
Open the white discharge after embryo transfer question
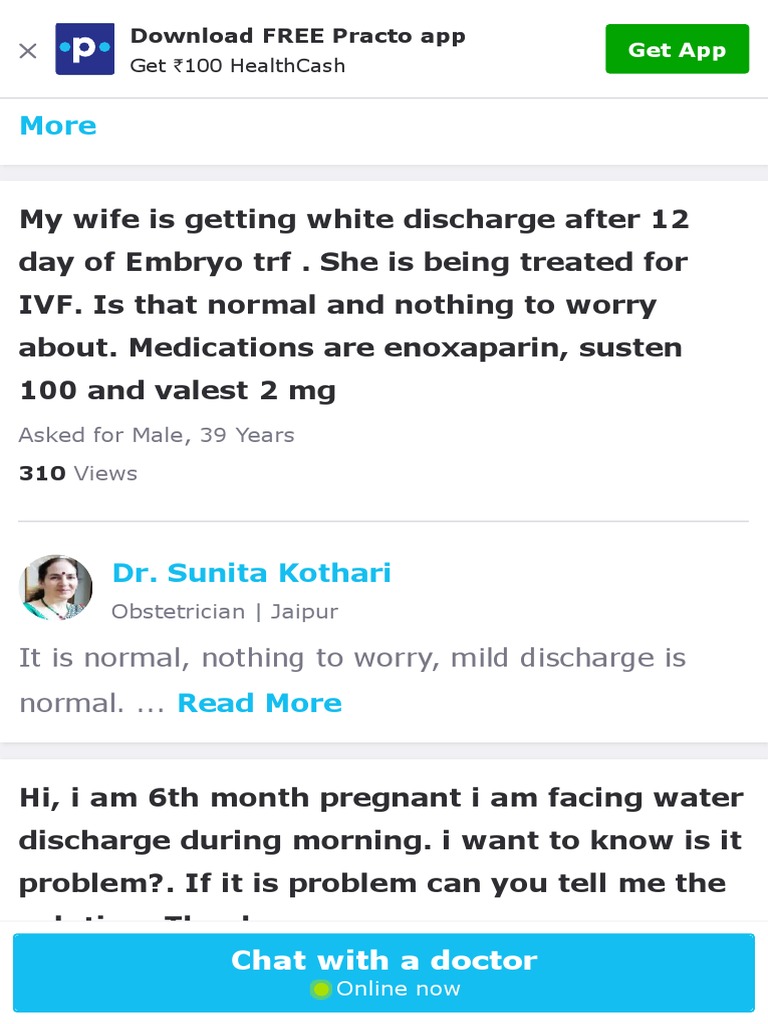click(354, 304)
